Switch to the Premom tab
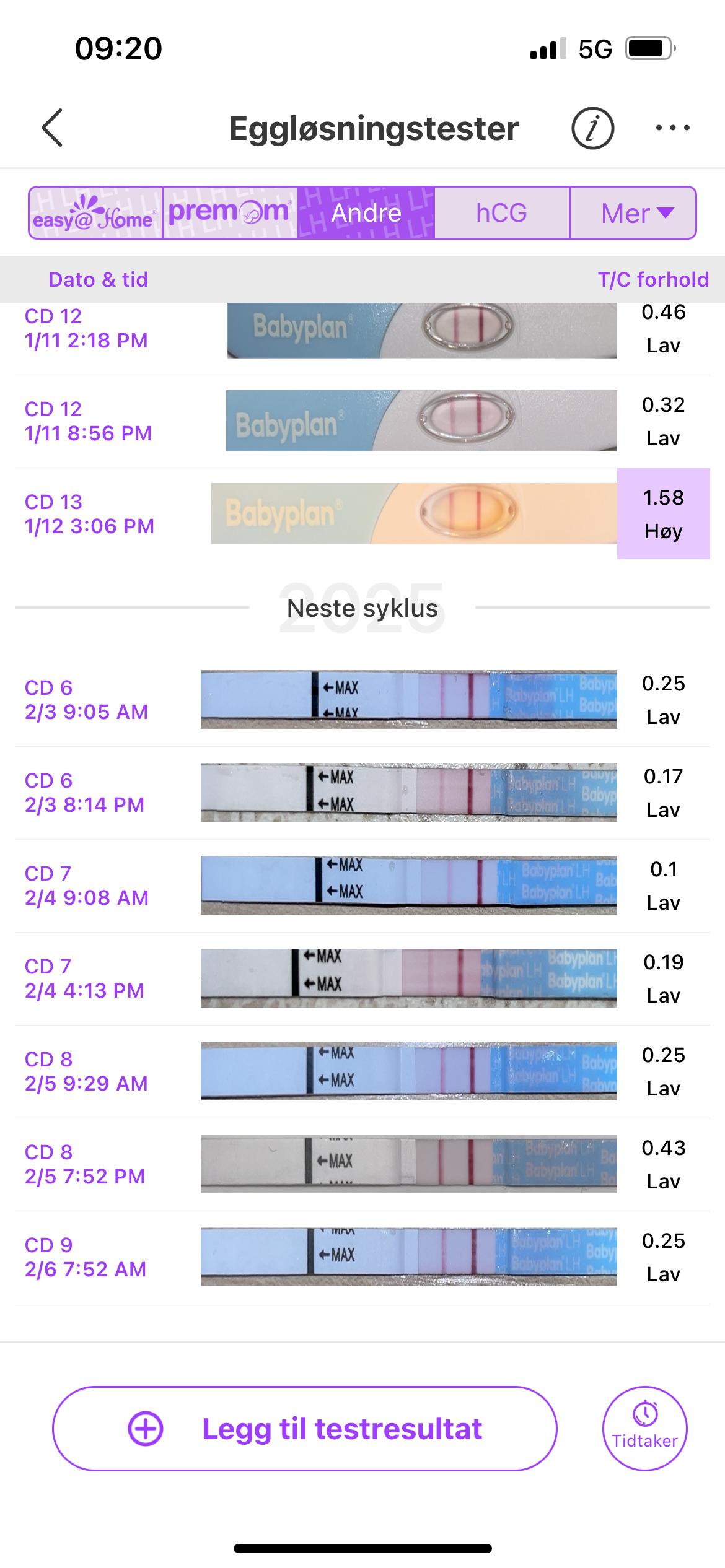The image size is (725, 1568). point(230,213)
